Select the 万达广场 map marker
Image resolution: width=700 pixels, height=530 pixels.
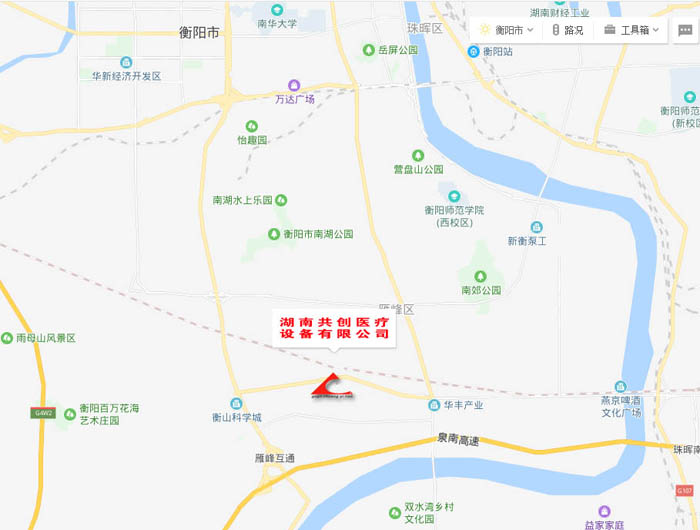click(x=294, y=85)
